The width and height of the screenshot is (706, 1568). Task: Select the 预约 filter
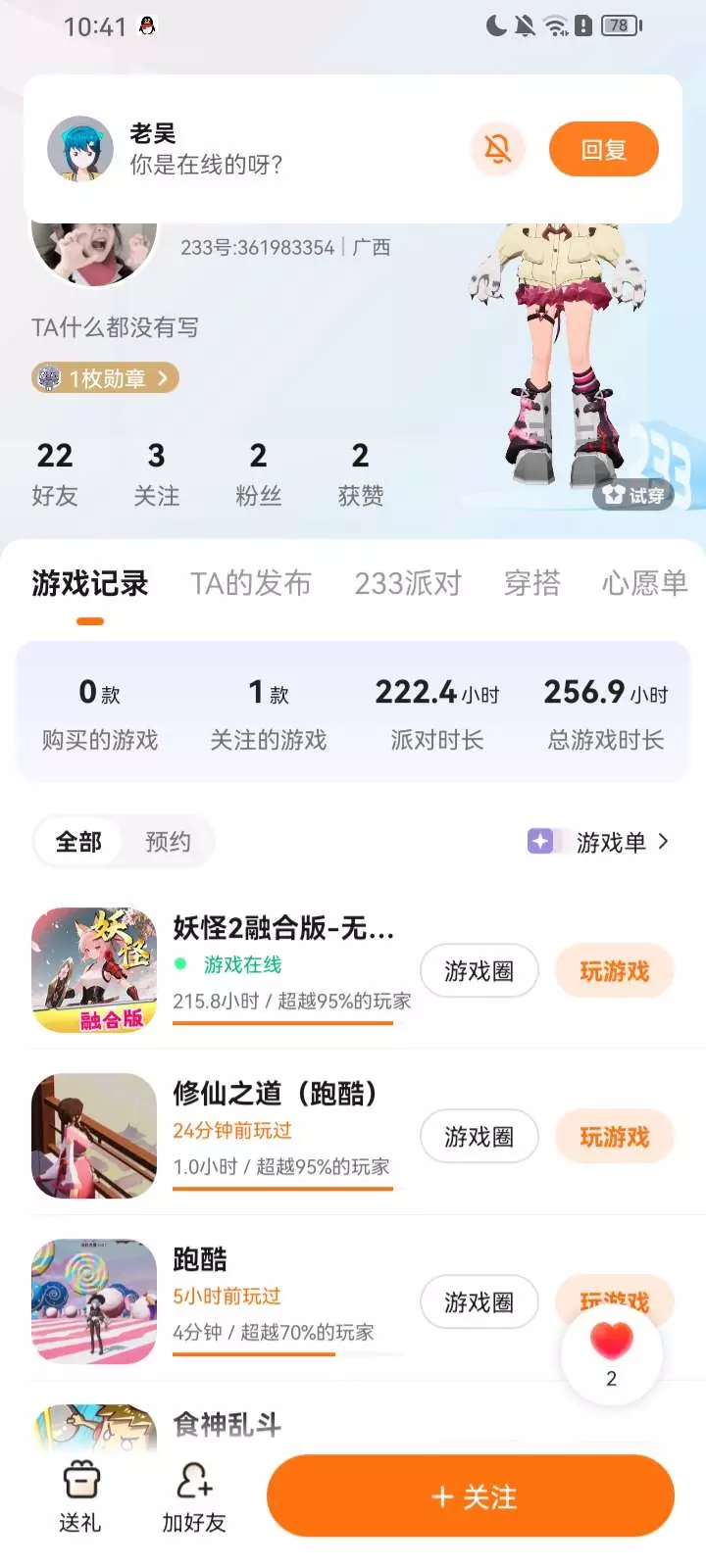point(168,842)
